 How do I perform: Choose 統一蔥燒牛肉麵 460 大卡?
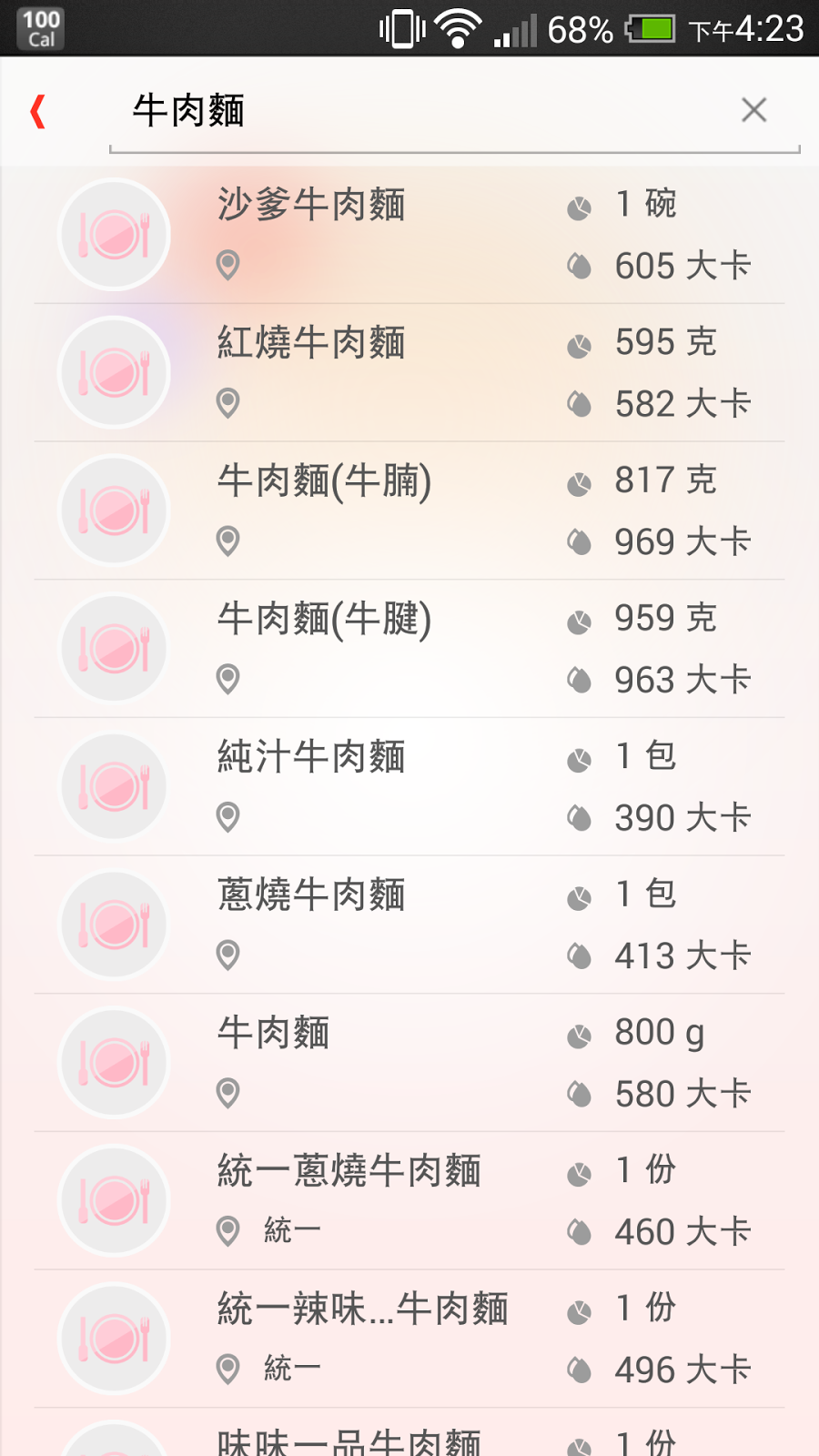[409, 1201]
